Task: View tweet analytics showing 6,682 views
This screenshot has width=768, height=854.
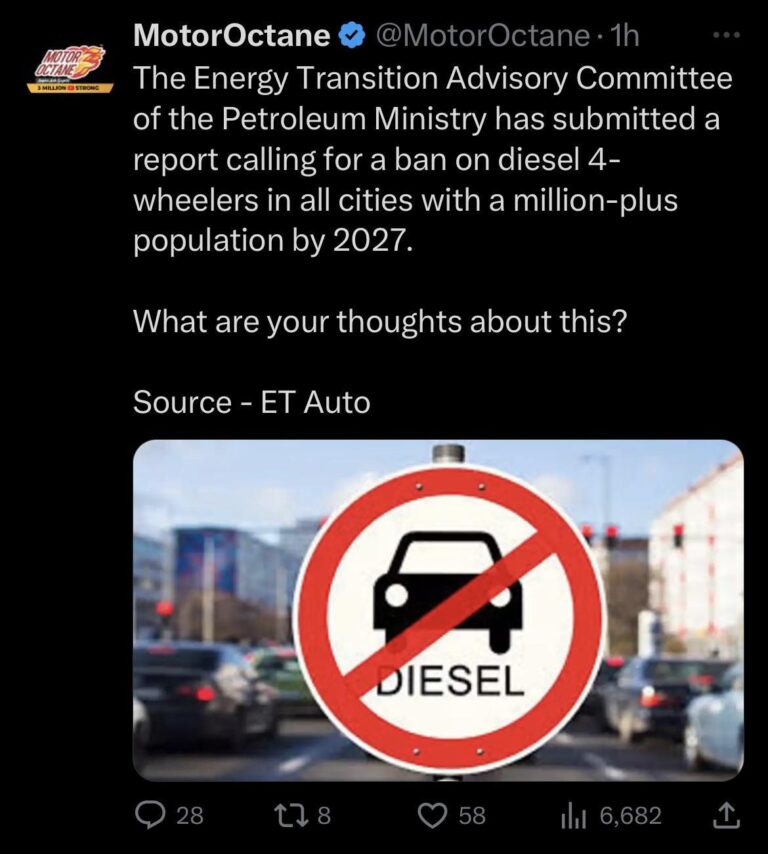Action: coord(573,816)
